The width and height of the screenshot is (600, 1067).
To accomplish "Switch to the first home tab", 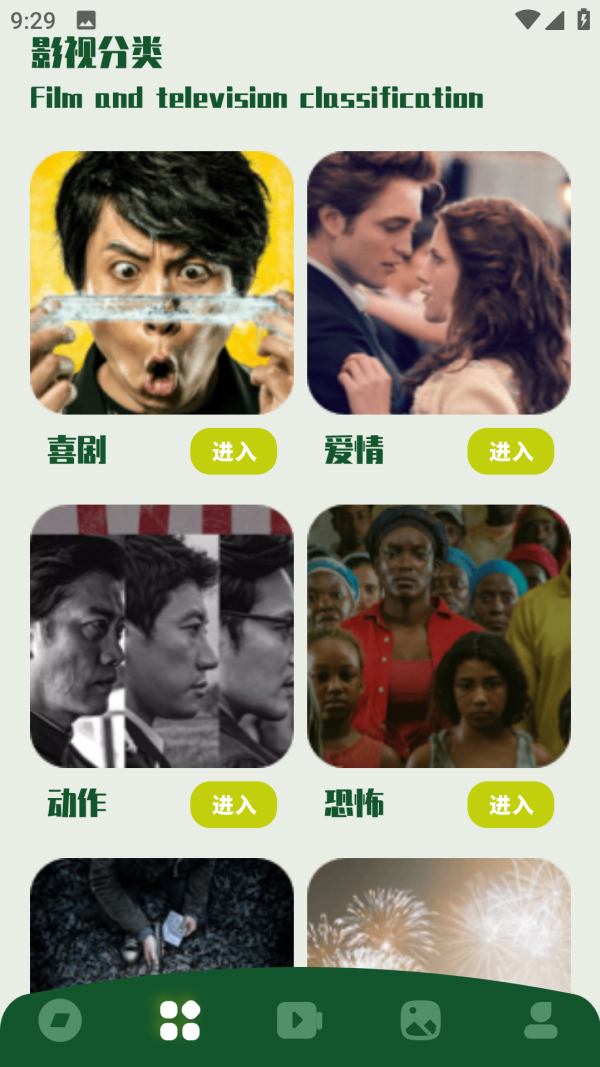I will coord(60,1020).
